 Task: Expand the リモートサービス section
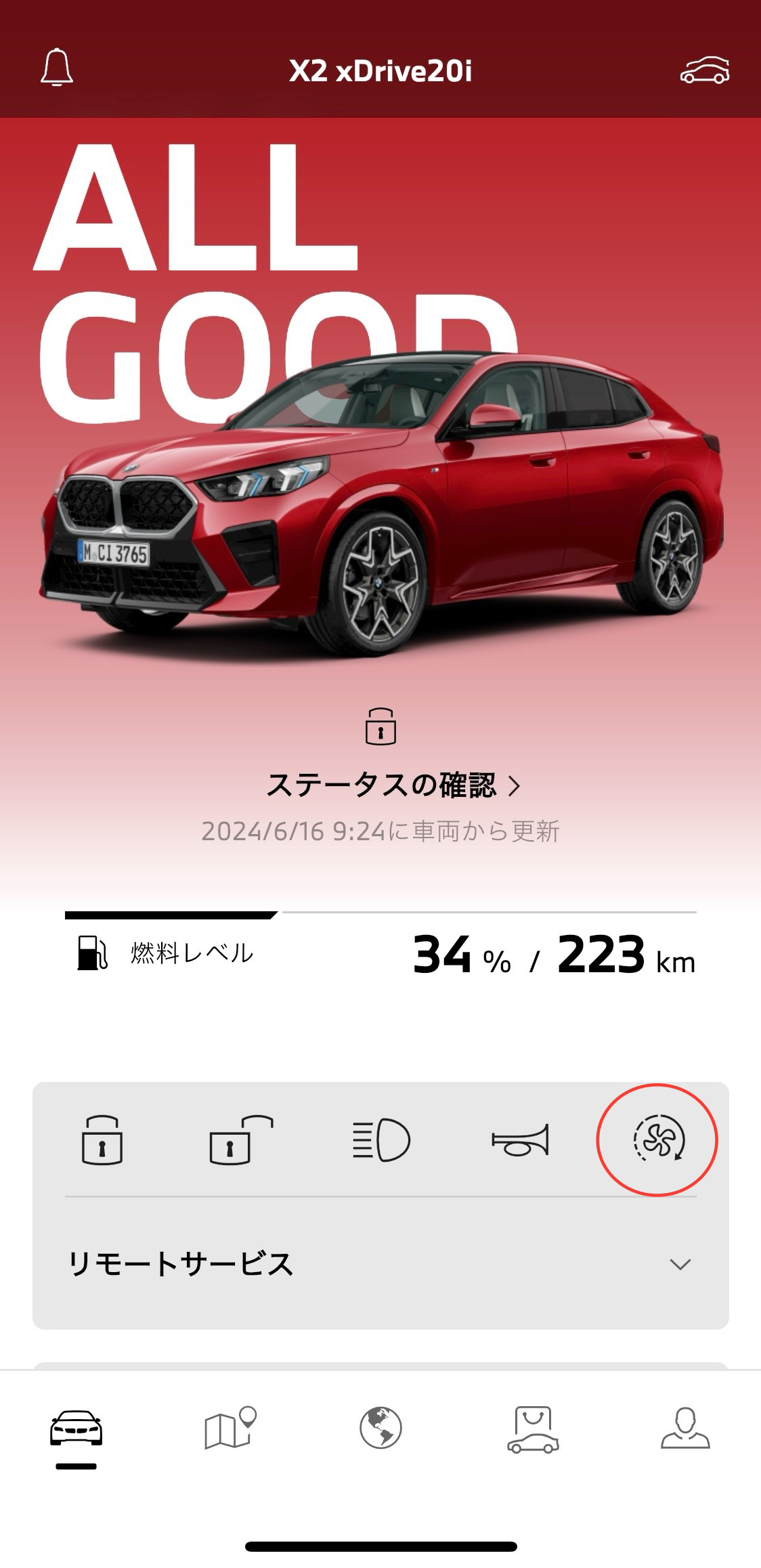(x=680, y=1264)
